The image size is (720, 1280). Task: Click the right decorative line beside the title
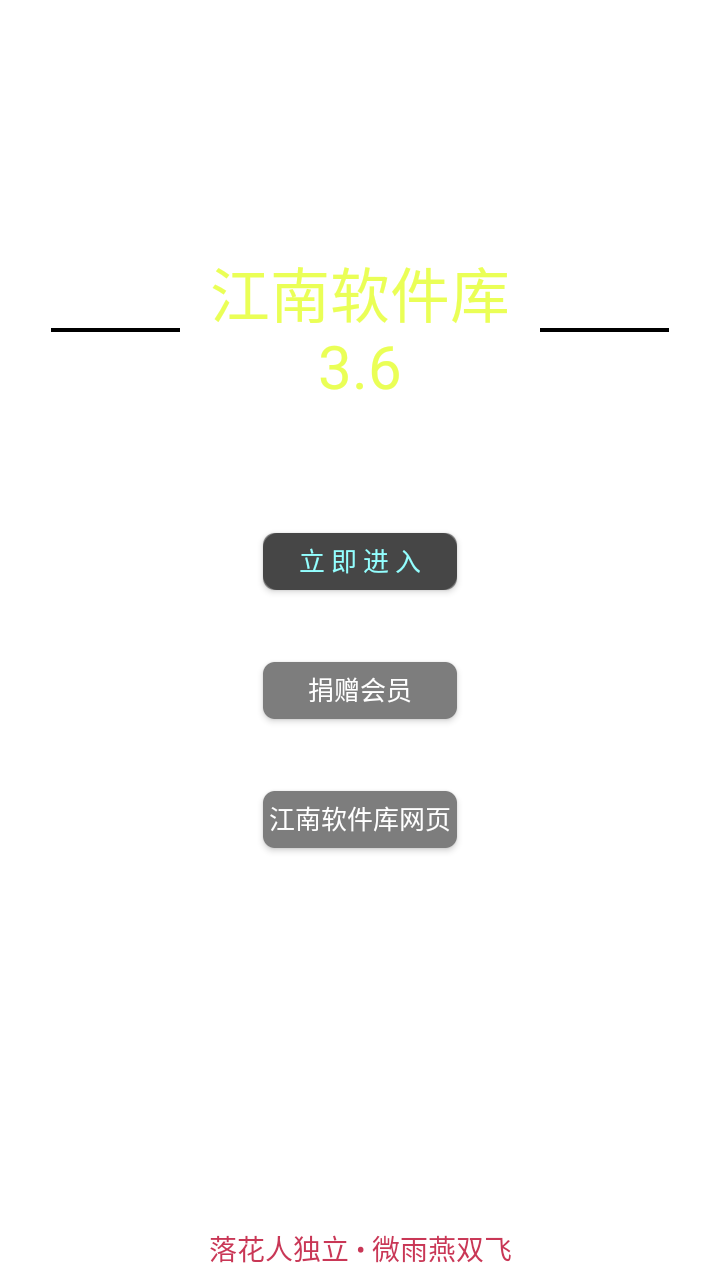click(x=604, y=331)
